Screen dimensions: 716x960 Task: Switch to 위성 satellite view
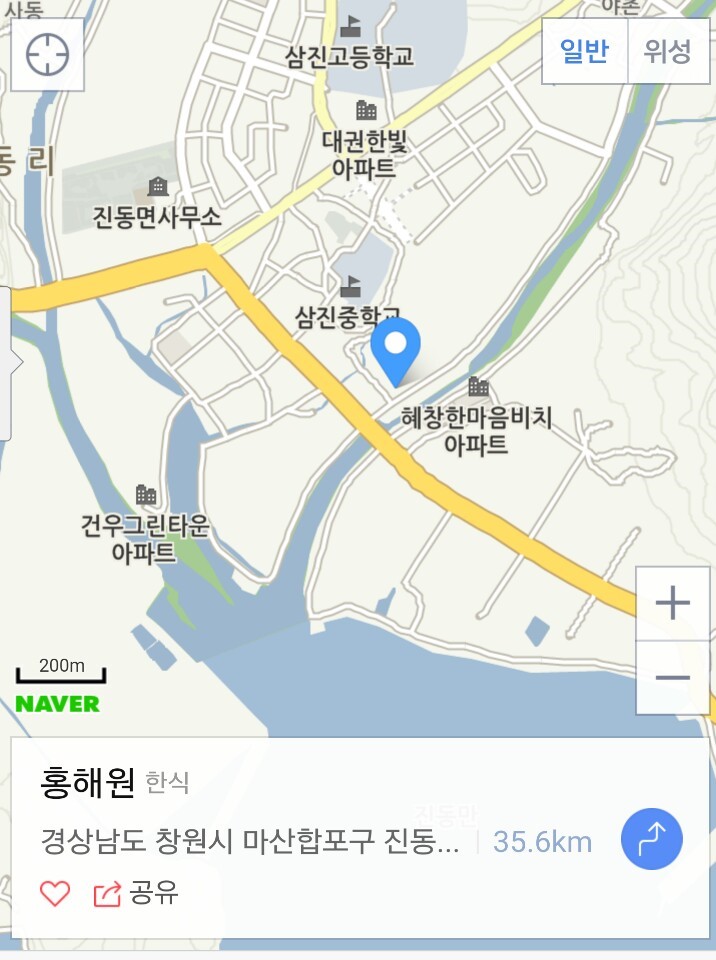[x=667, y=51]
